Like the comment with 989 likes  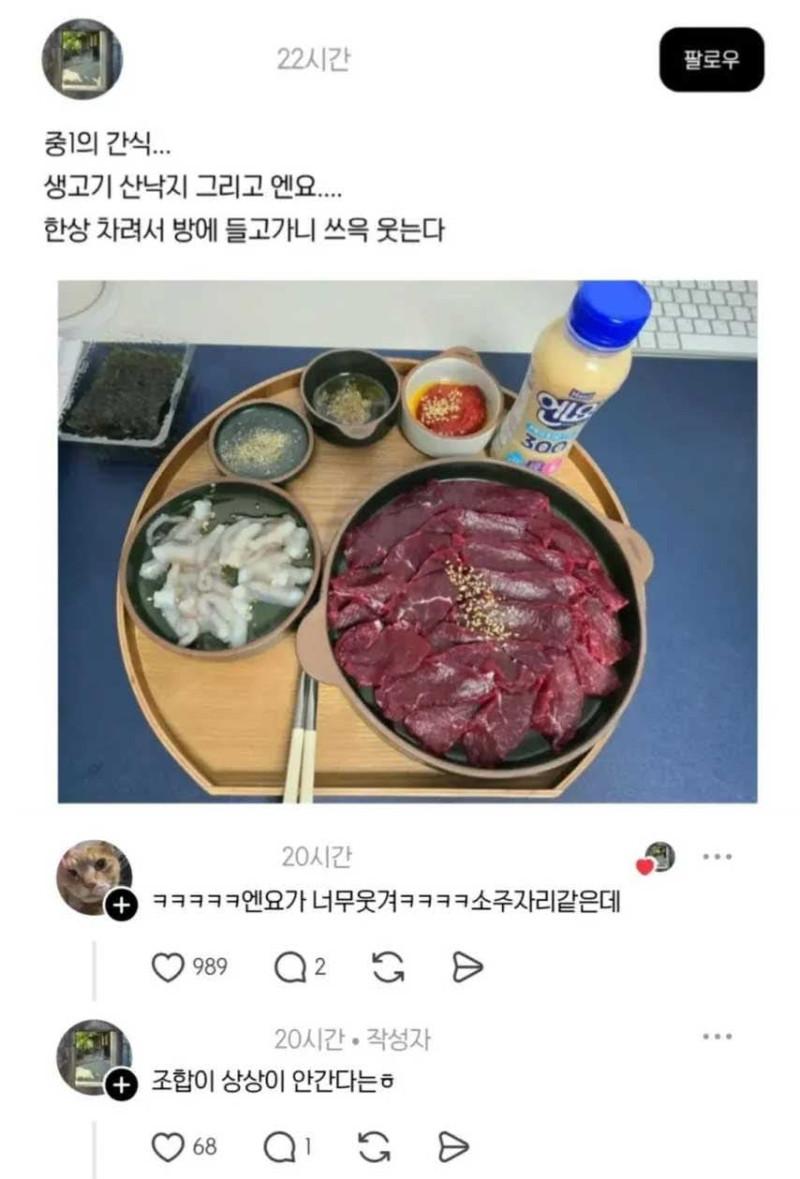click(168, 966)
